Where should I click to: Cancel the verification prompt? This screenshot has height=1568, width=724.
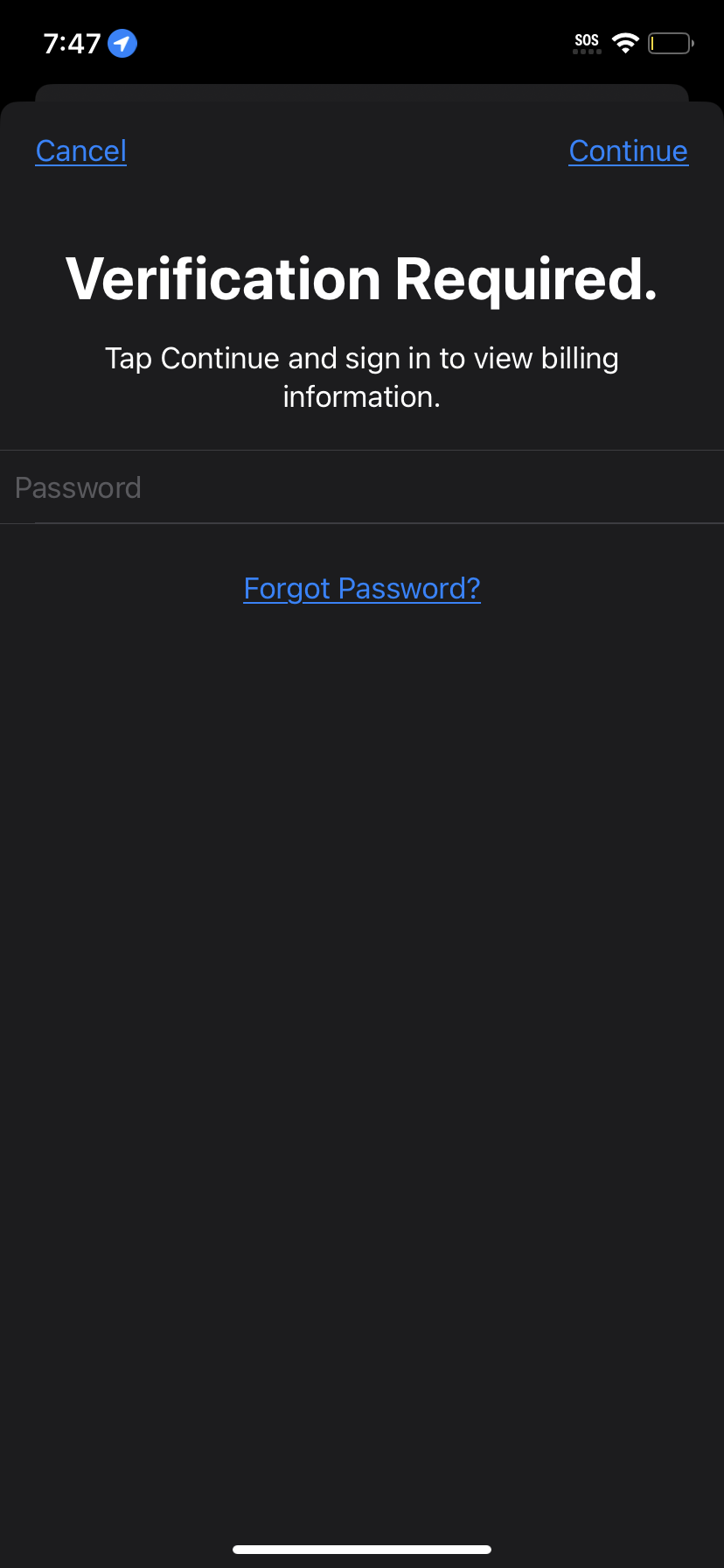(81, 151)
